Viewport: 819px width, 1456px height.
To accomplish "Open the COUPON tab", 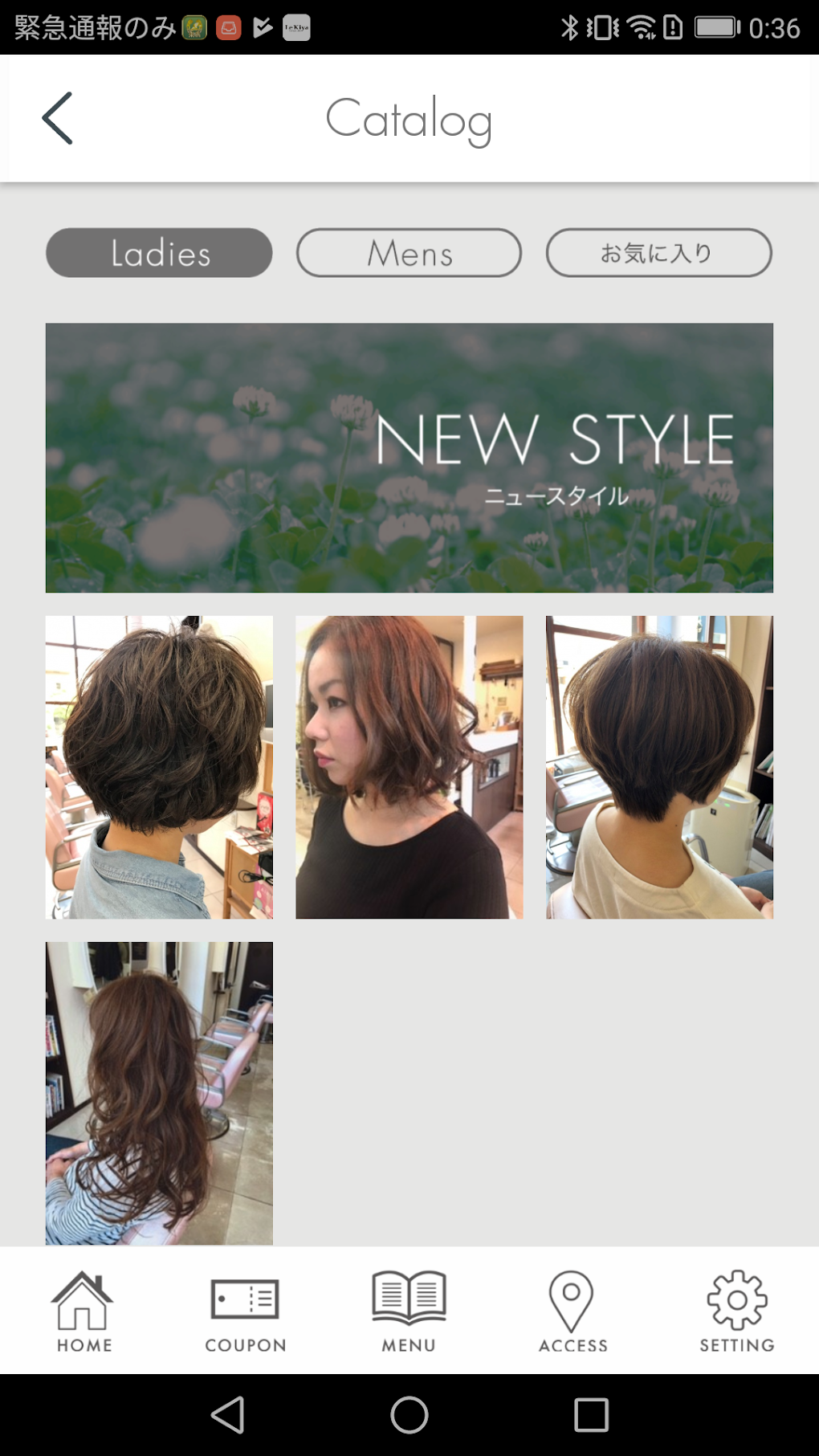I will [x=245, y=1311].
